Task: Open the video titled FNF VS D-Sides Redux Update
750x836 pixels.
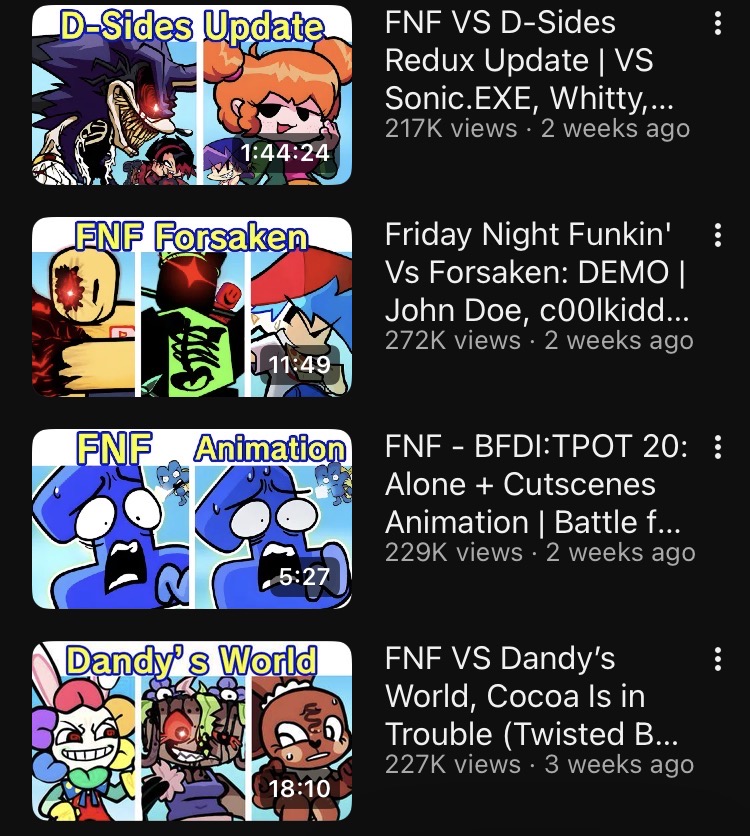Action: coord(530,60)
